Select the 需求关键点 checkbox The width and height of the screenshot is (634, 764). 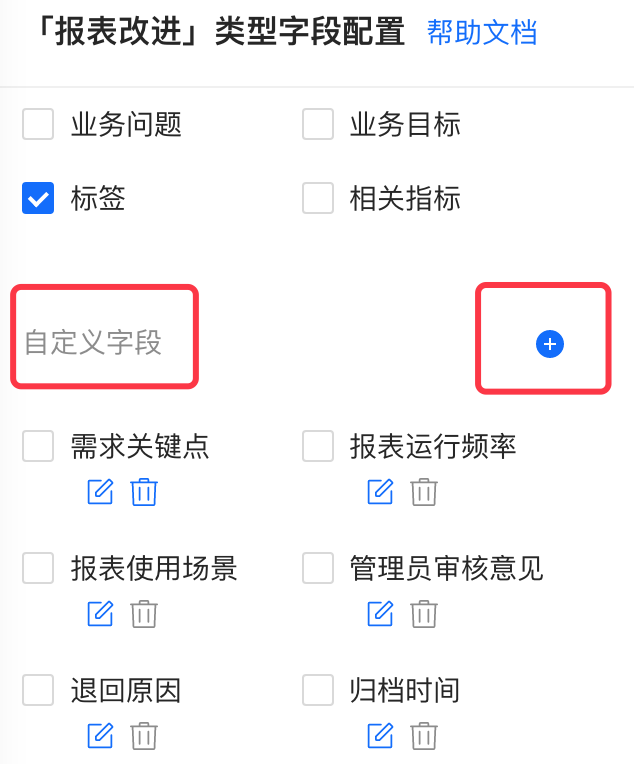pos(38,446)
